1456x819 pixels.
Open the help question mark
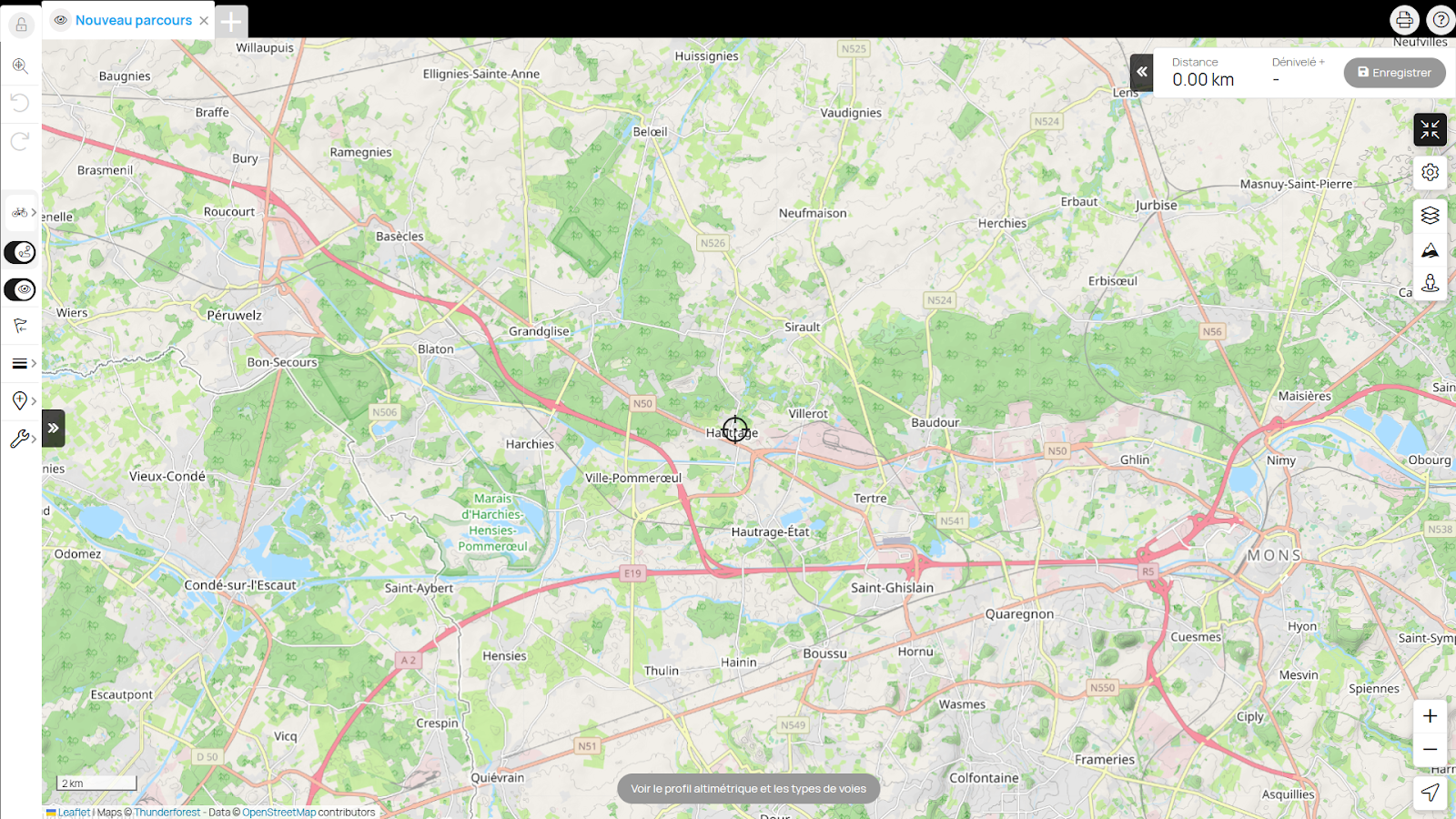[1441, 20]
